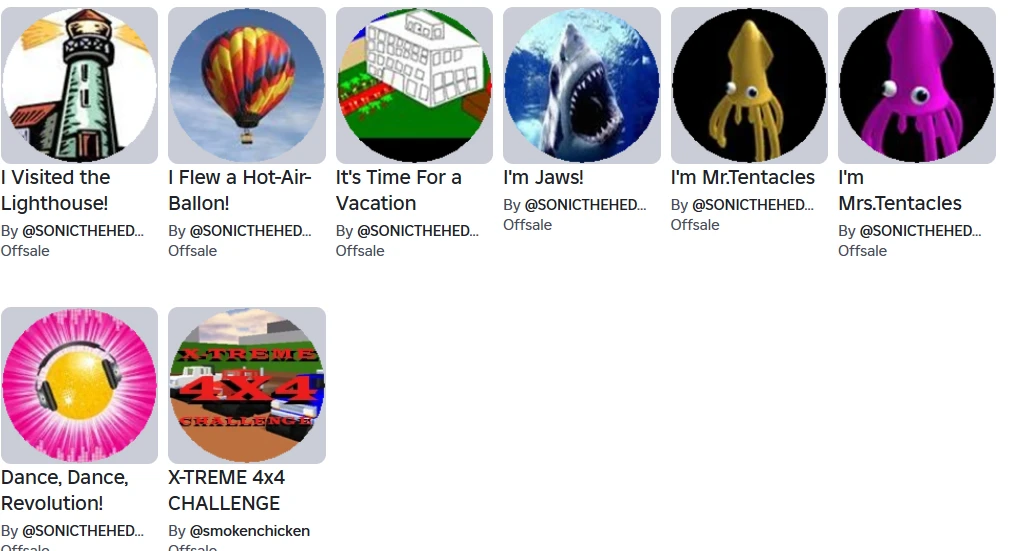Open creator link under I'm Jaws!
This screenshot has width=1029, height=551.
point(585,205)
